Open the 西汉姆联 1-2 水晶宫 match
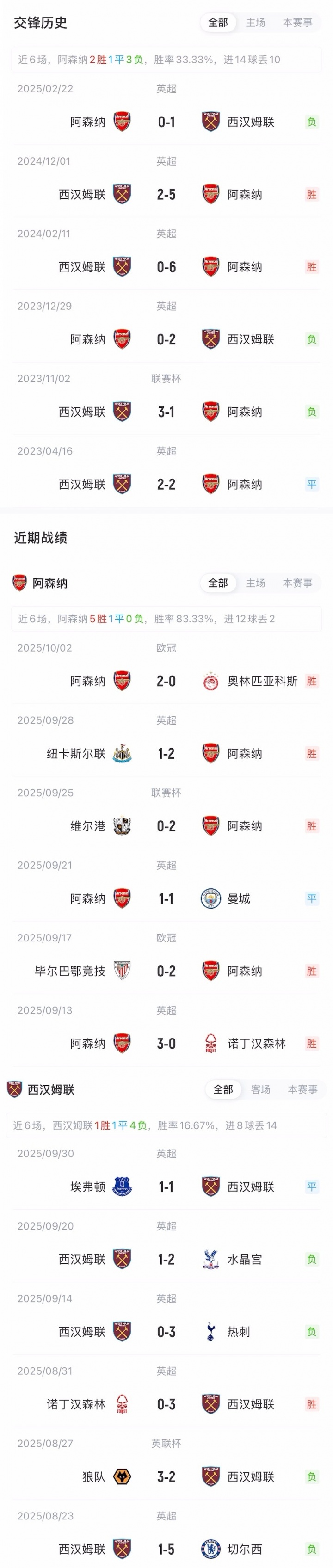 click(166, 1260)
